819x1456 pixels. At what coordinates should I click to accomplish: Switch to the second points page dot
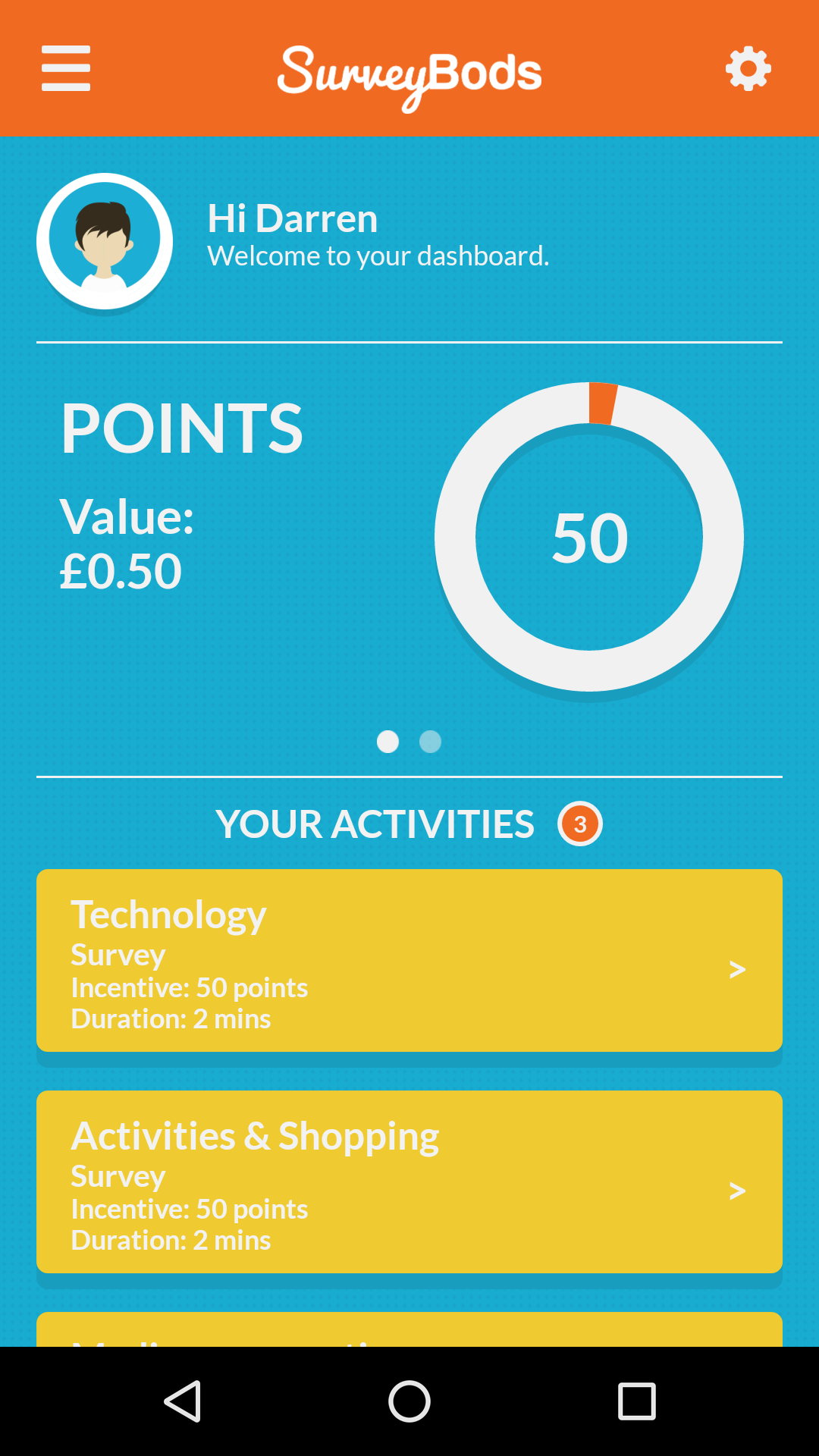click(x=430, y=742)
